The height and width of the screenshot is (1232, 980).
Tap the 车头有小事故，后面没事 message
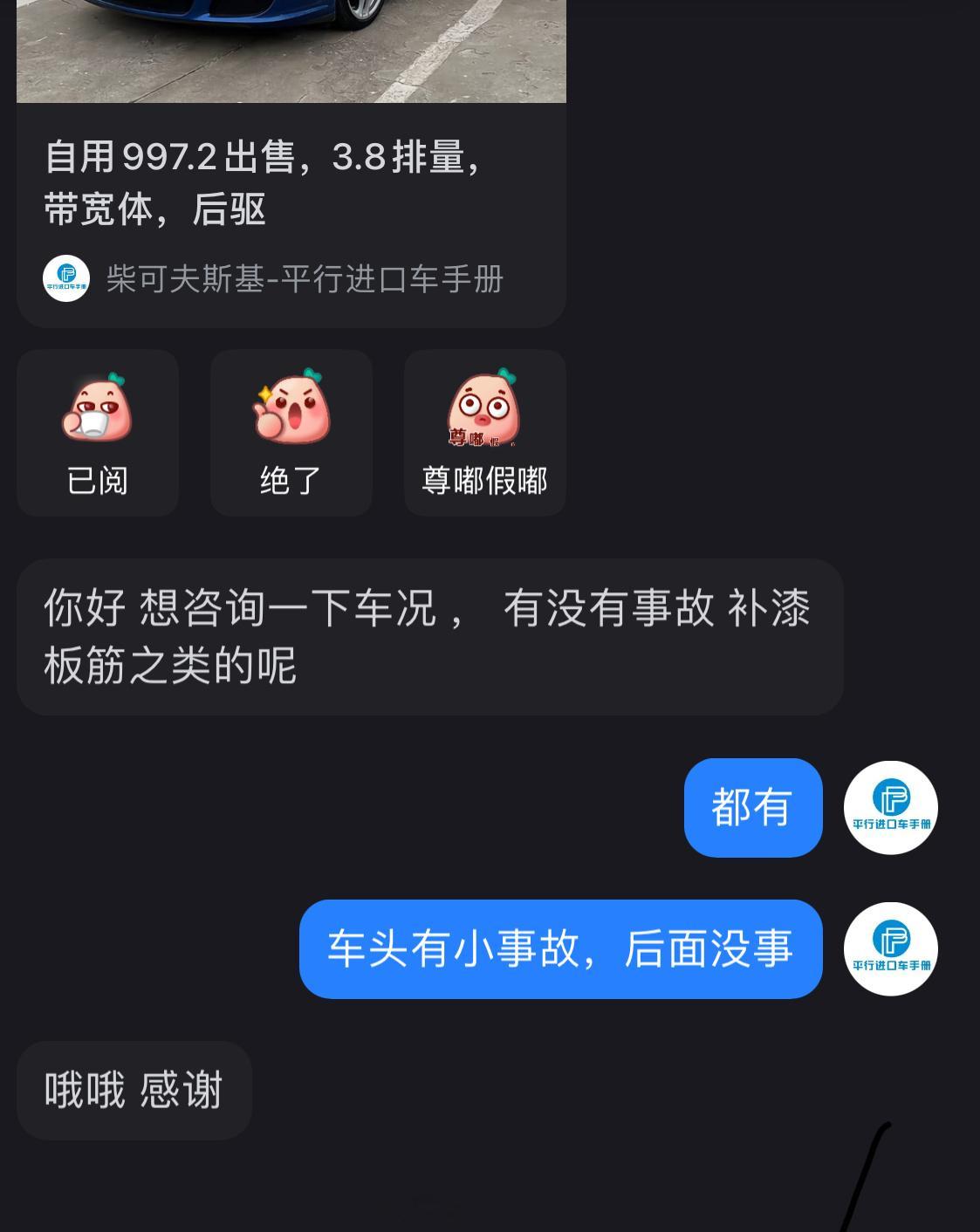tap(560, 949)
